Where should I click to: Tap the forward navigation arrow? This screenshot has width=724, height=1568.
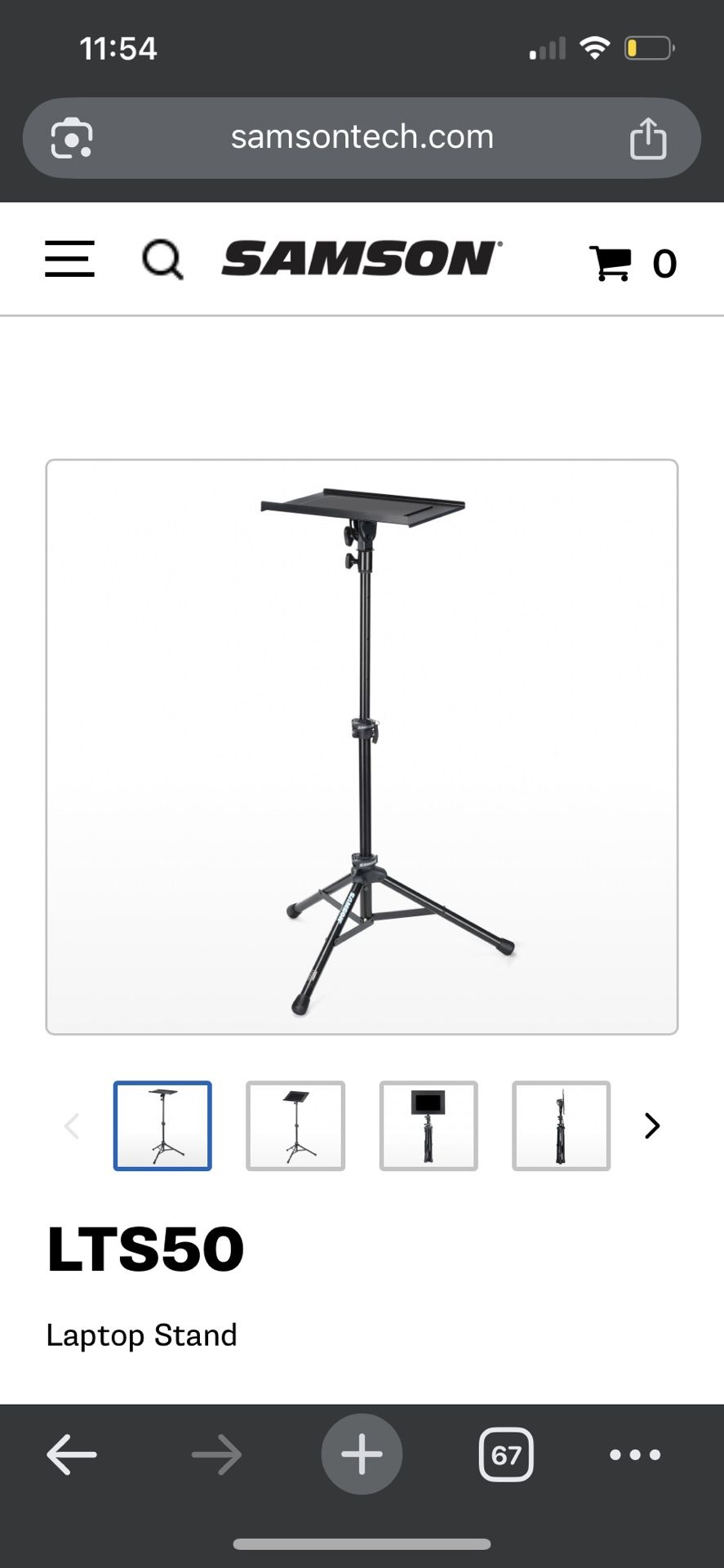click(216, 1454)
